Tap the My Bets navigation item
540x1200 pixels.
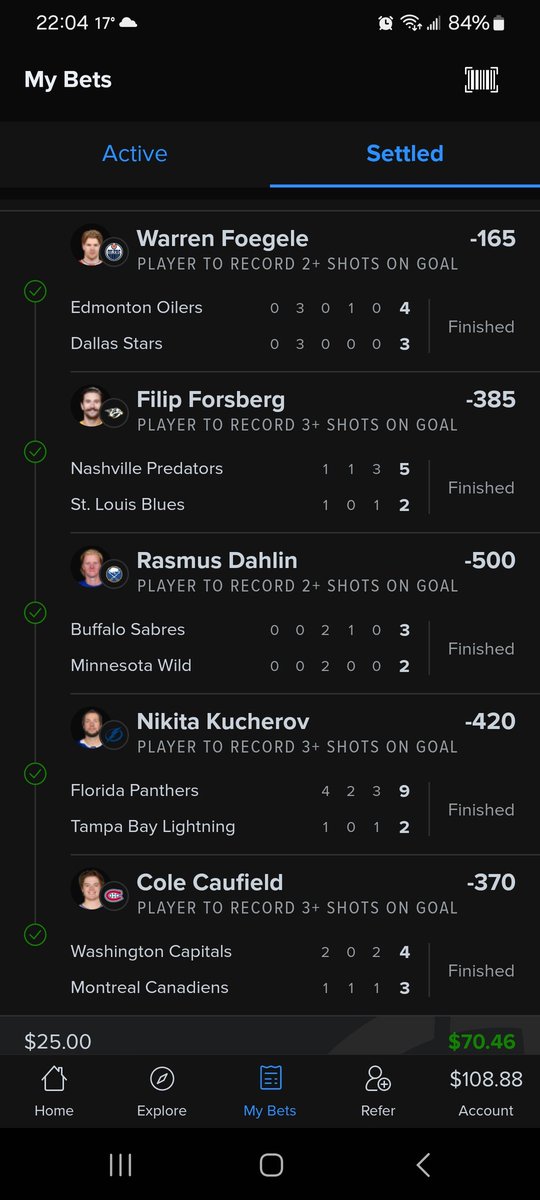270,1091
